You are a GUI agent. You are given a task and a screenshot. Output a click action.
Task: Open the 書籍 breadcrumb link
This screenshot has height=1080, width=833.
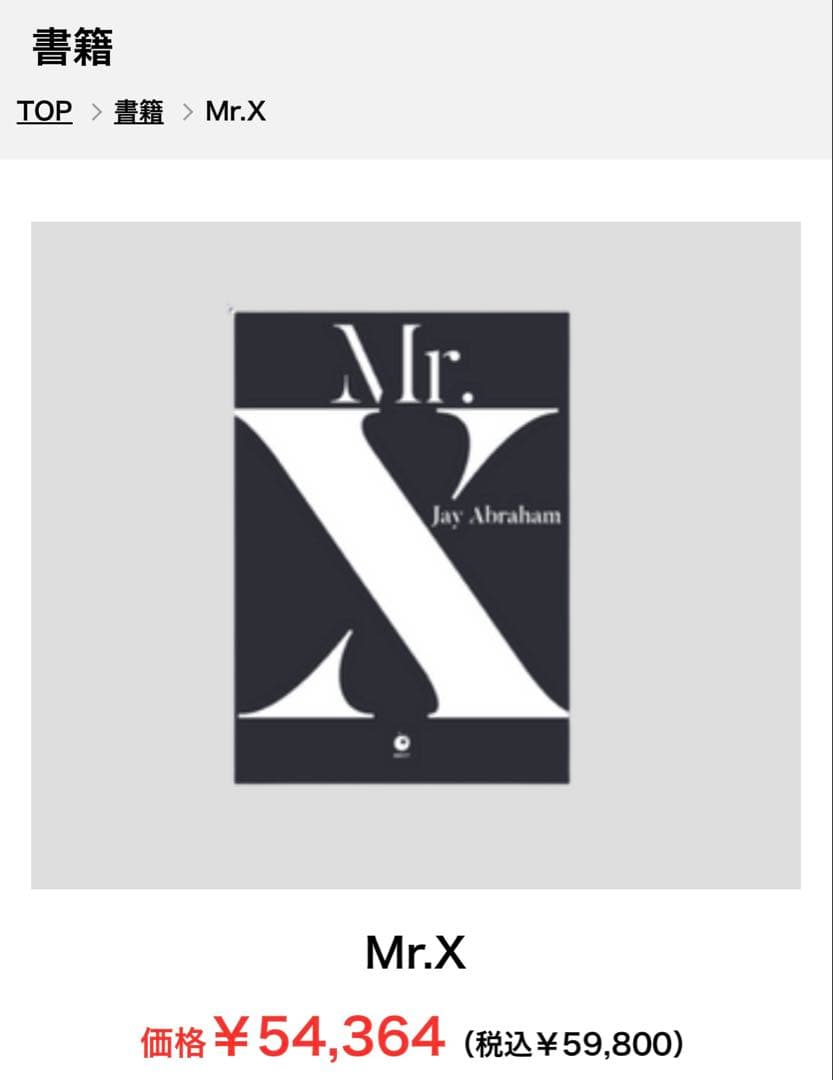(139, 111)
